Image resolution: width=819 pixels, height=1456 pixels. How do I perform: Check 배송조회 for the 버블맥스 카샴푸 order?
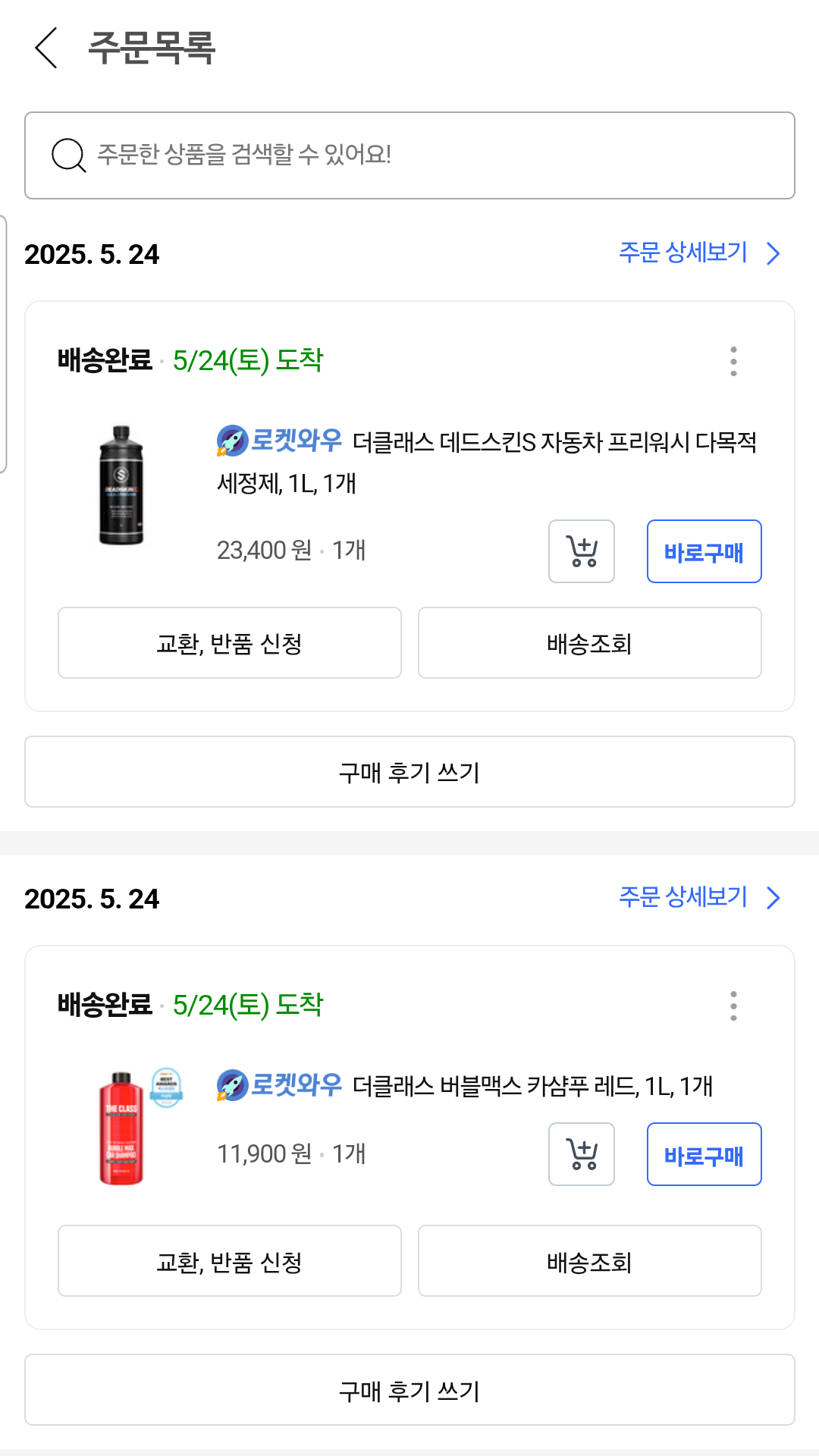[589, 1261]
